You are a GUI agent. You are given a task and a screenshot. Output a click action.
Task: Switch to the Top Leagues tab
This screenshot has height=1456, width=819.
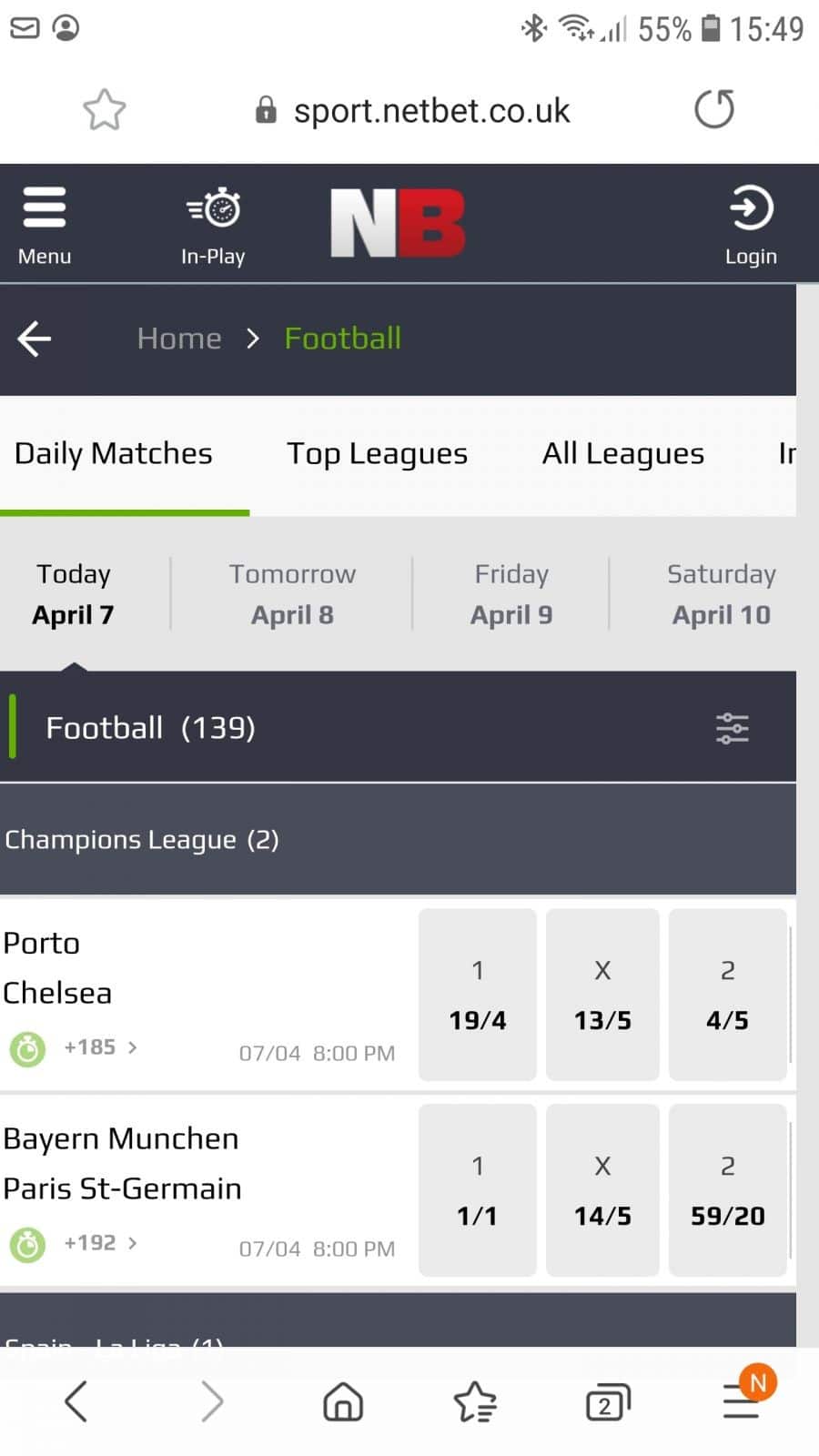[377, 453]
